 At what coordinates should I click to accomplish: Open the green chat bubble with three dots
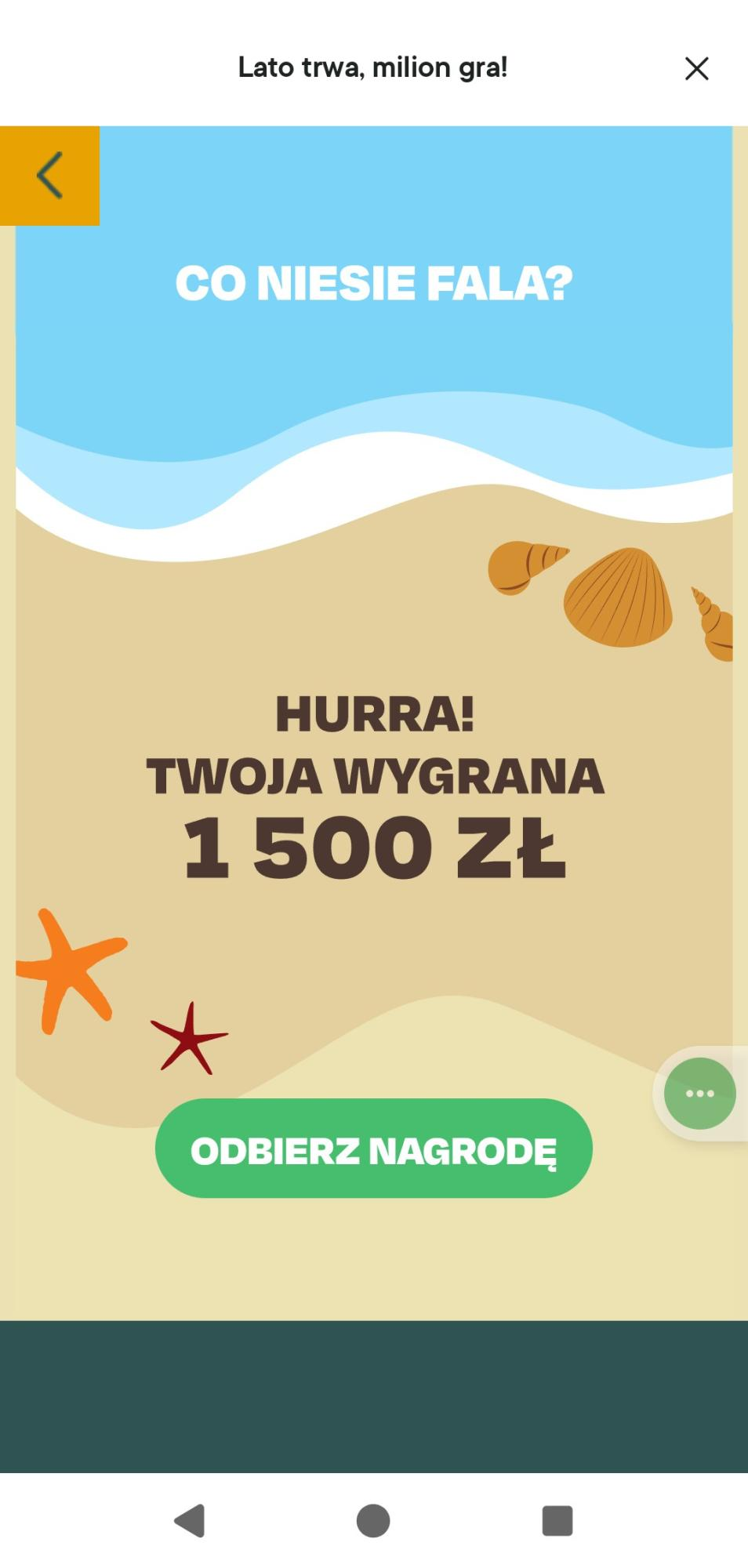pos(699,1094)
